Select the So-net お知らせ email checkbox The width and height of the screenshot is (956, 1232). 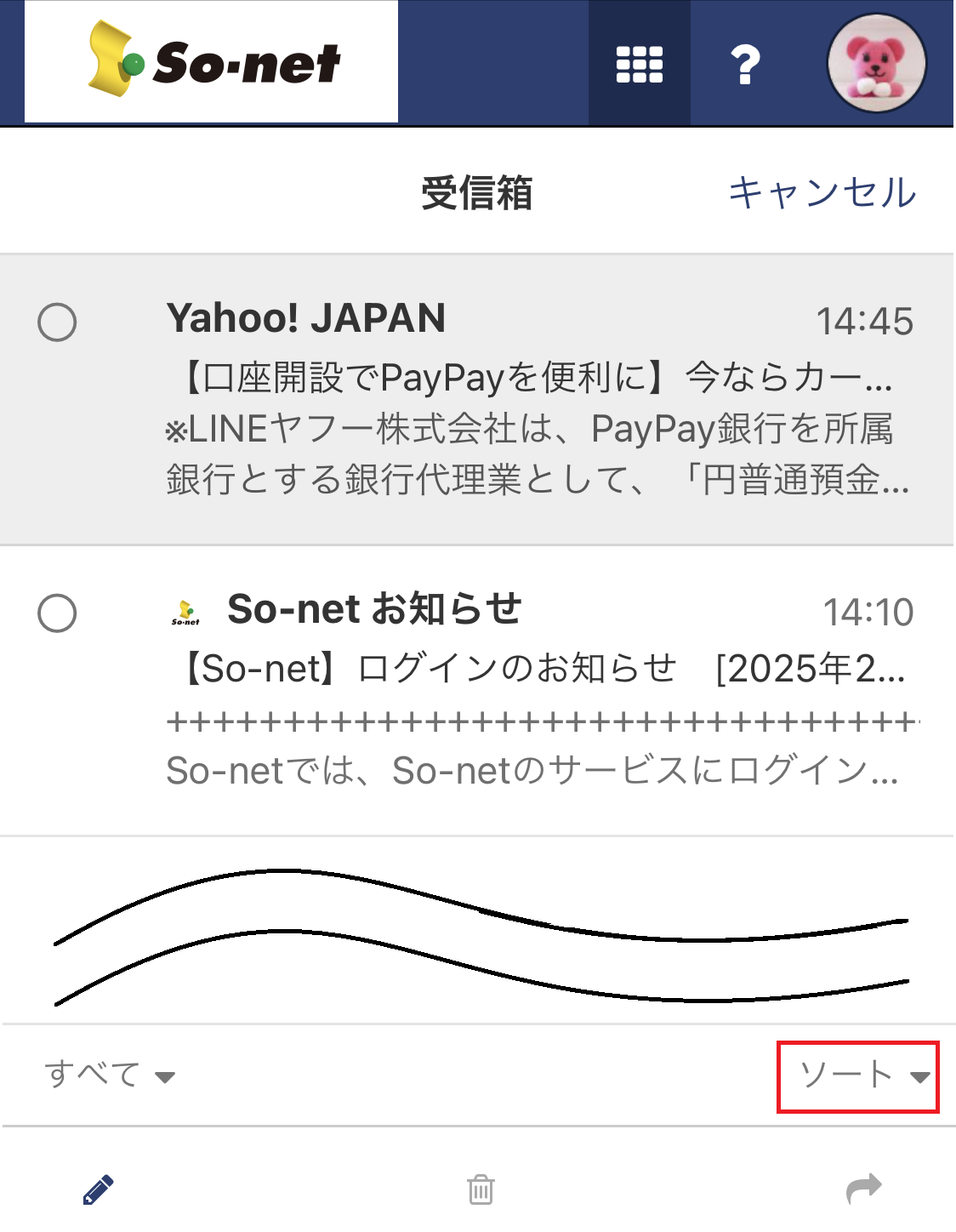pos(57,613)
